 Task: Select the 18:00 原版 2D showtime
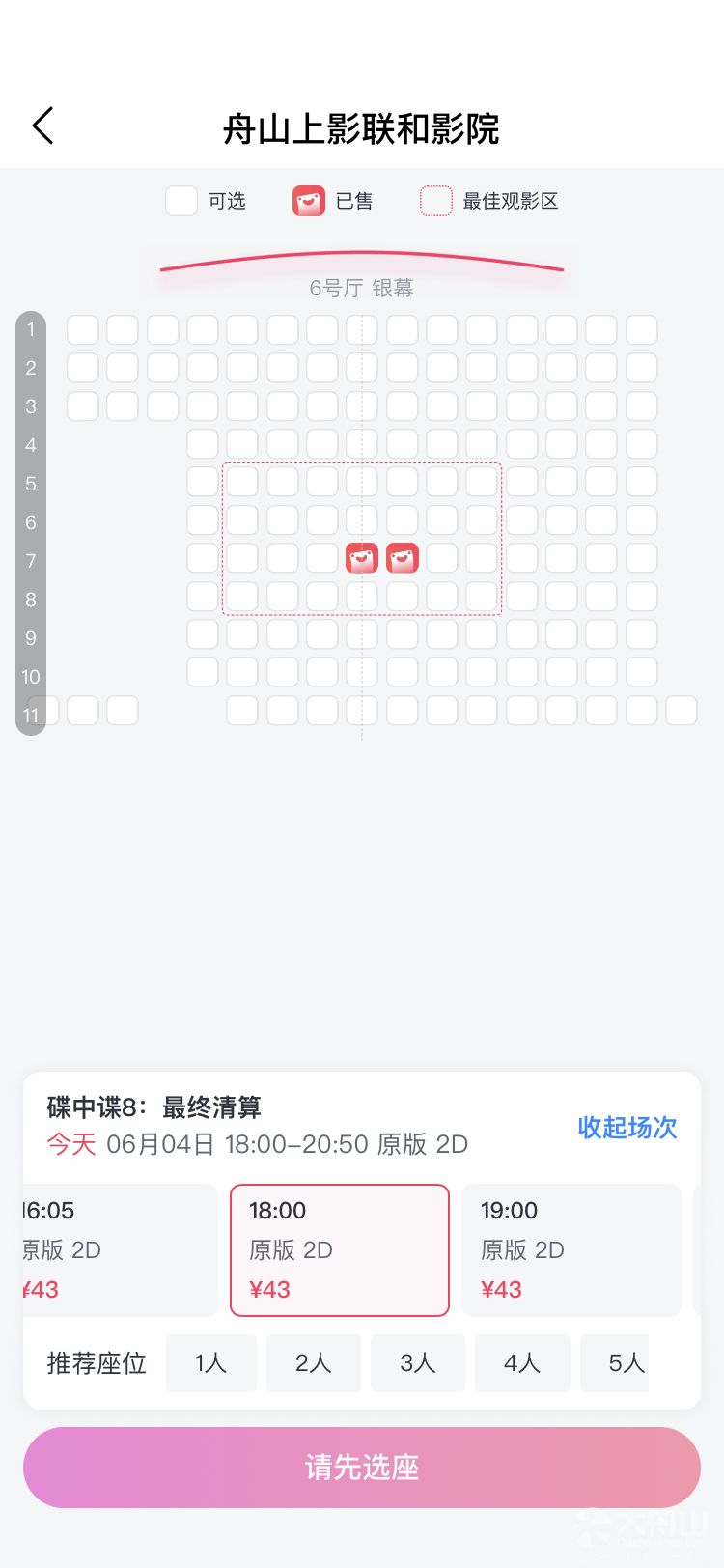[340, 1250]
